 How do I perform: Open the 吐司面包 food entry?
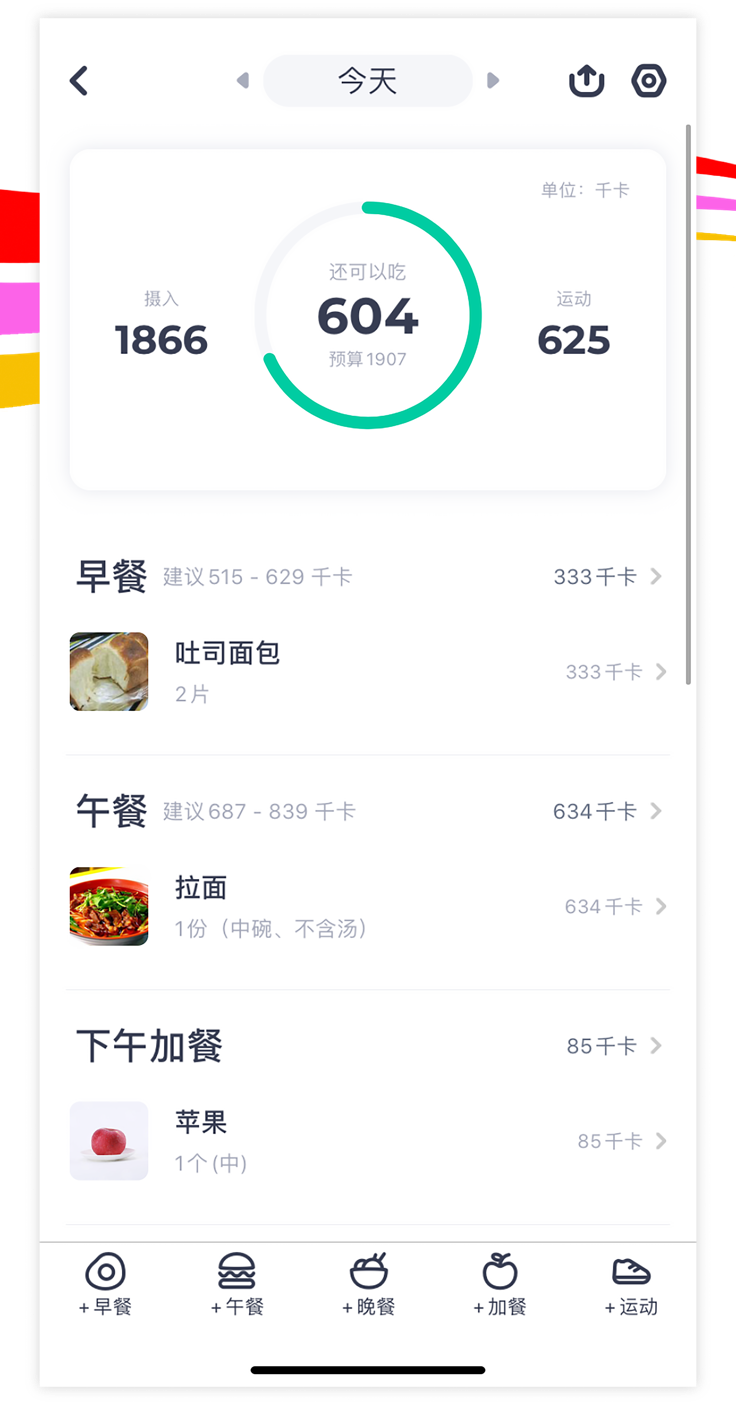pos(367,672)
